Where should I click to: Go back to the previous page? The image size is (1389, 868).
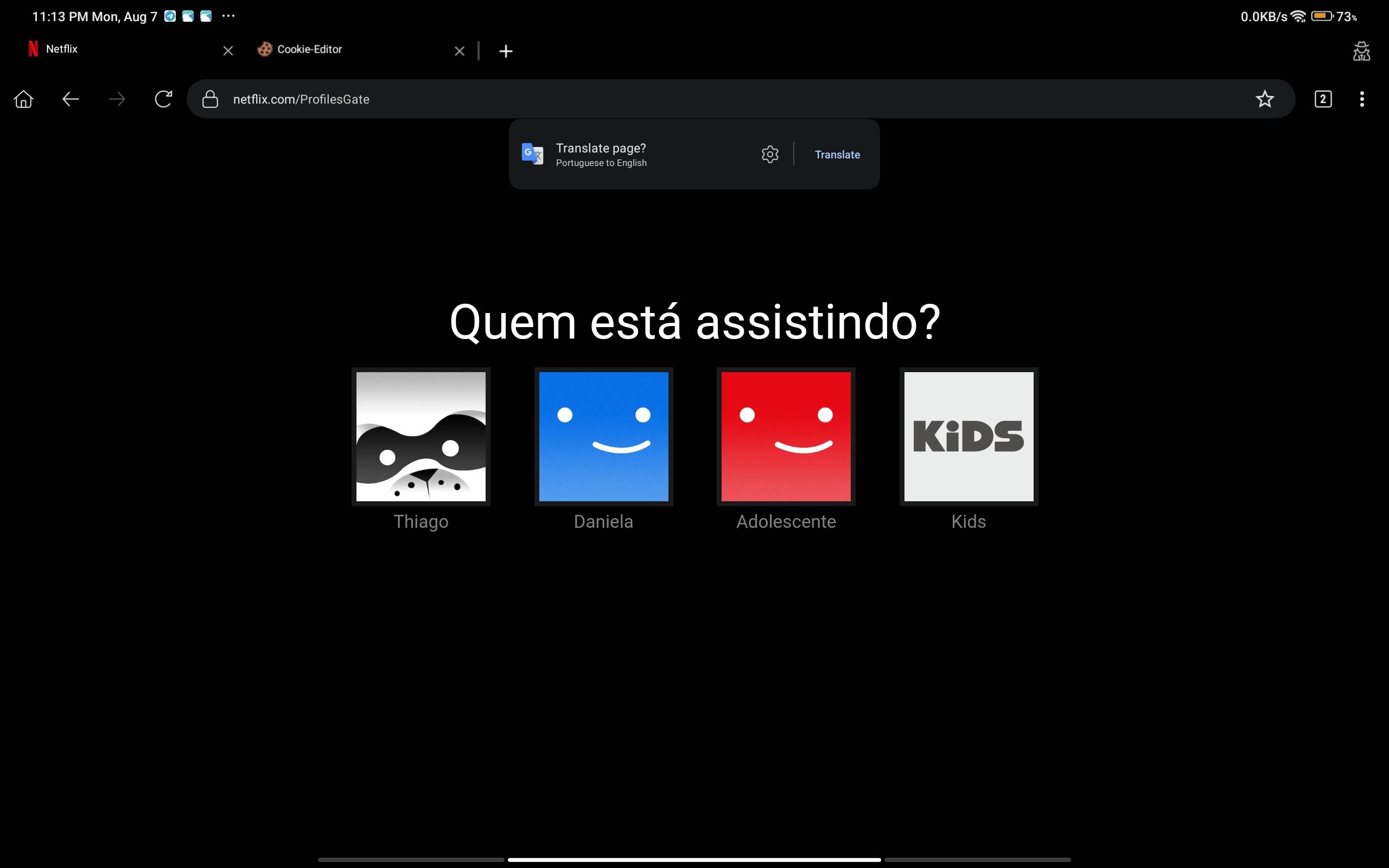pos(70,99)
